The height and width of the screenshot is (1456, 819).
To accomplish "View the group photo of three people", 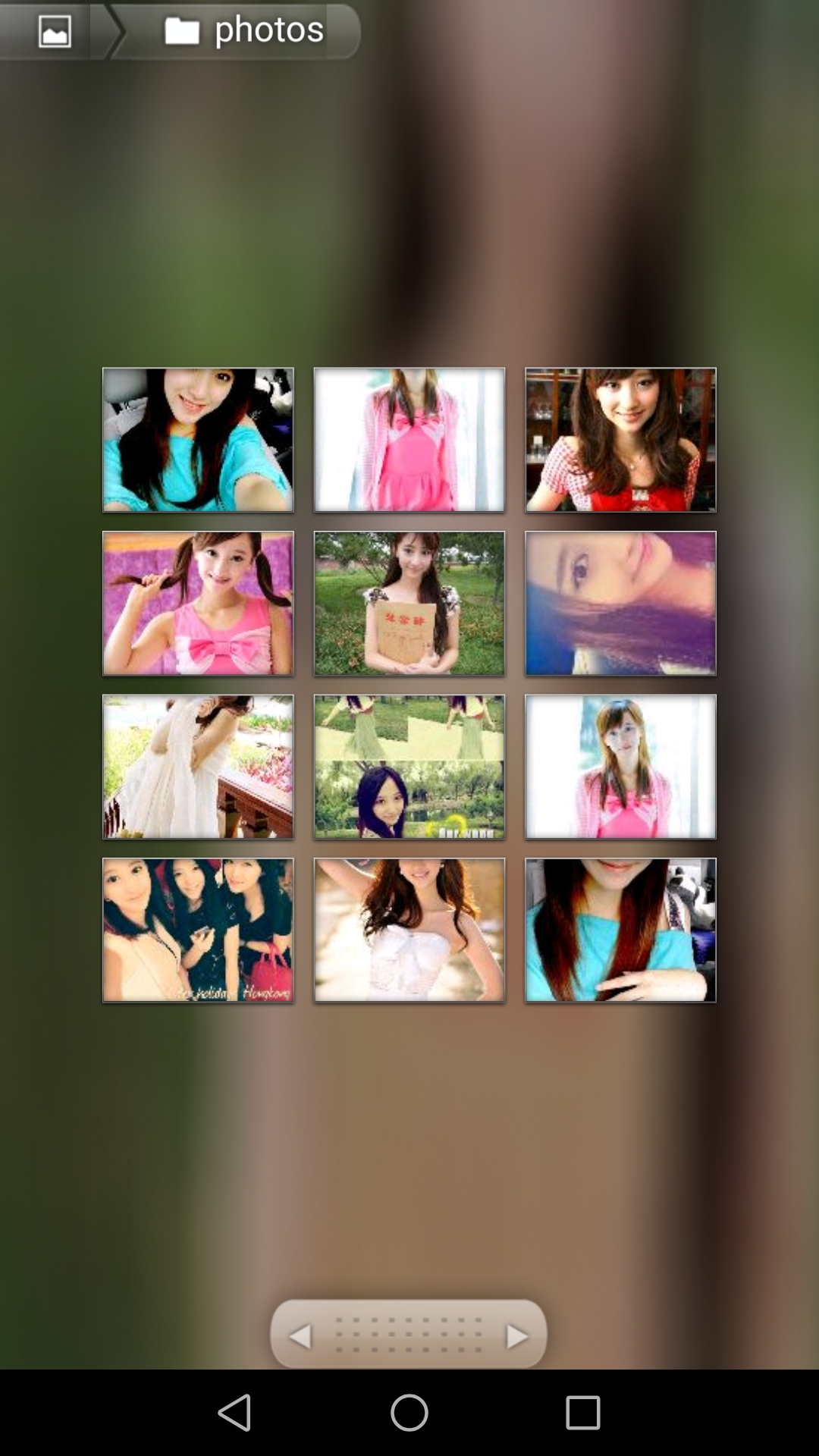I will [x=198, y=930].
